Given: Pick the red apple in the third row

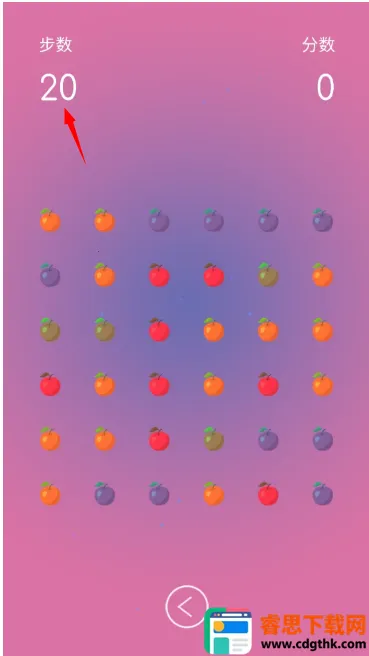Looking at the screenshot, I should pos(159,329).
